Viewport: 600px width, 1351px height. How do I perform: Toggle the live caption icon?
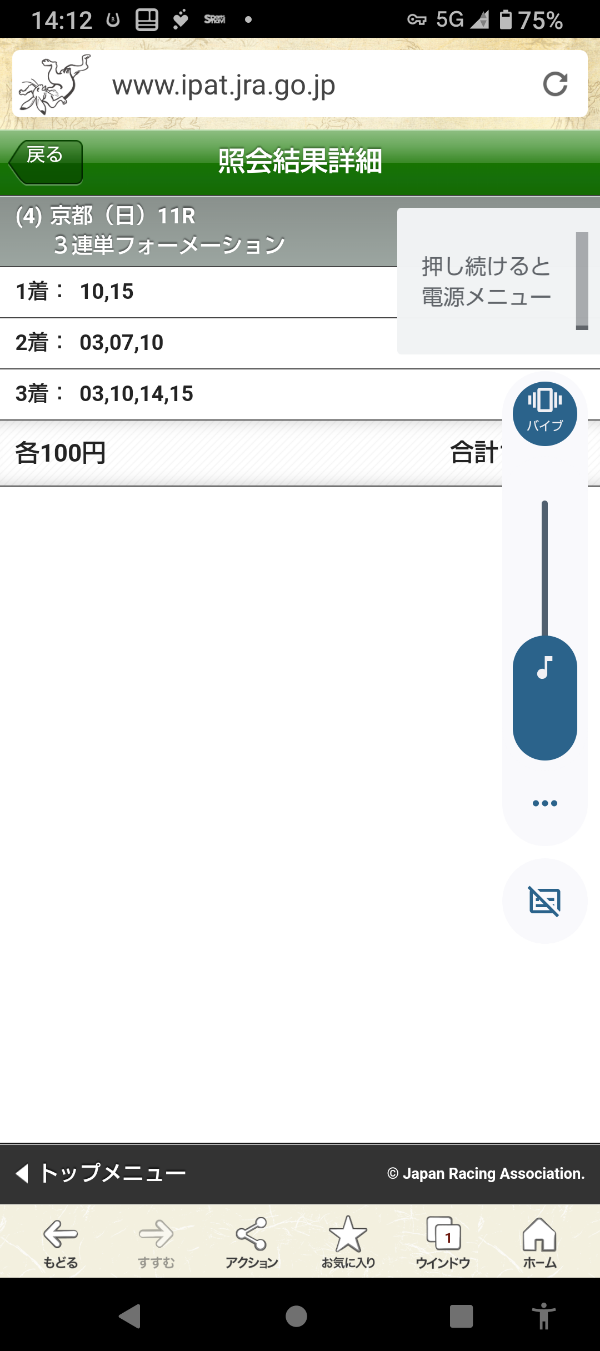click(x=545, y=901)
